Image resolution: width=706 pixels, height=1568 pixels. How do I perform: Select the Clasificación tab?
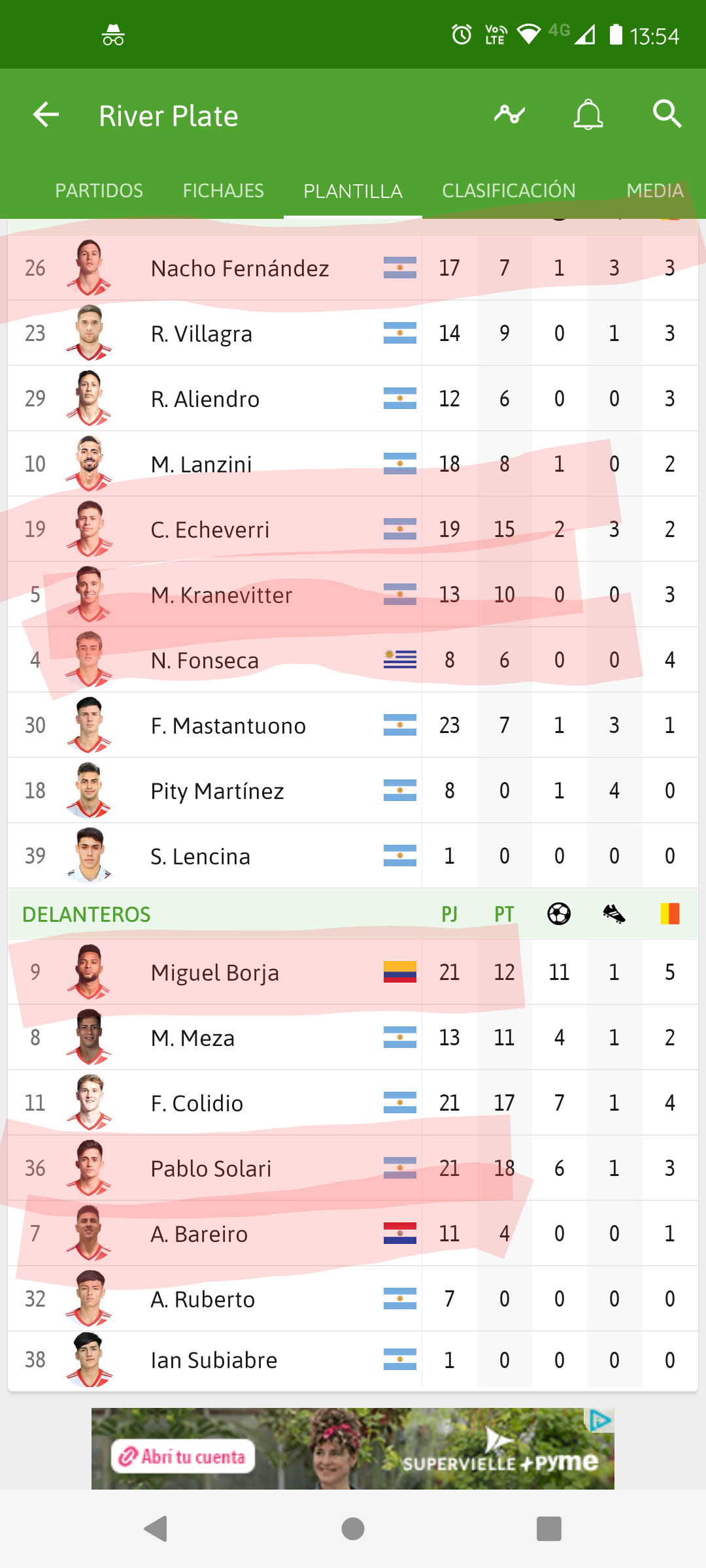[x=509, y=191]
